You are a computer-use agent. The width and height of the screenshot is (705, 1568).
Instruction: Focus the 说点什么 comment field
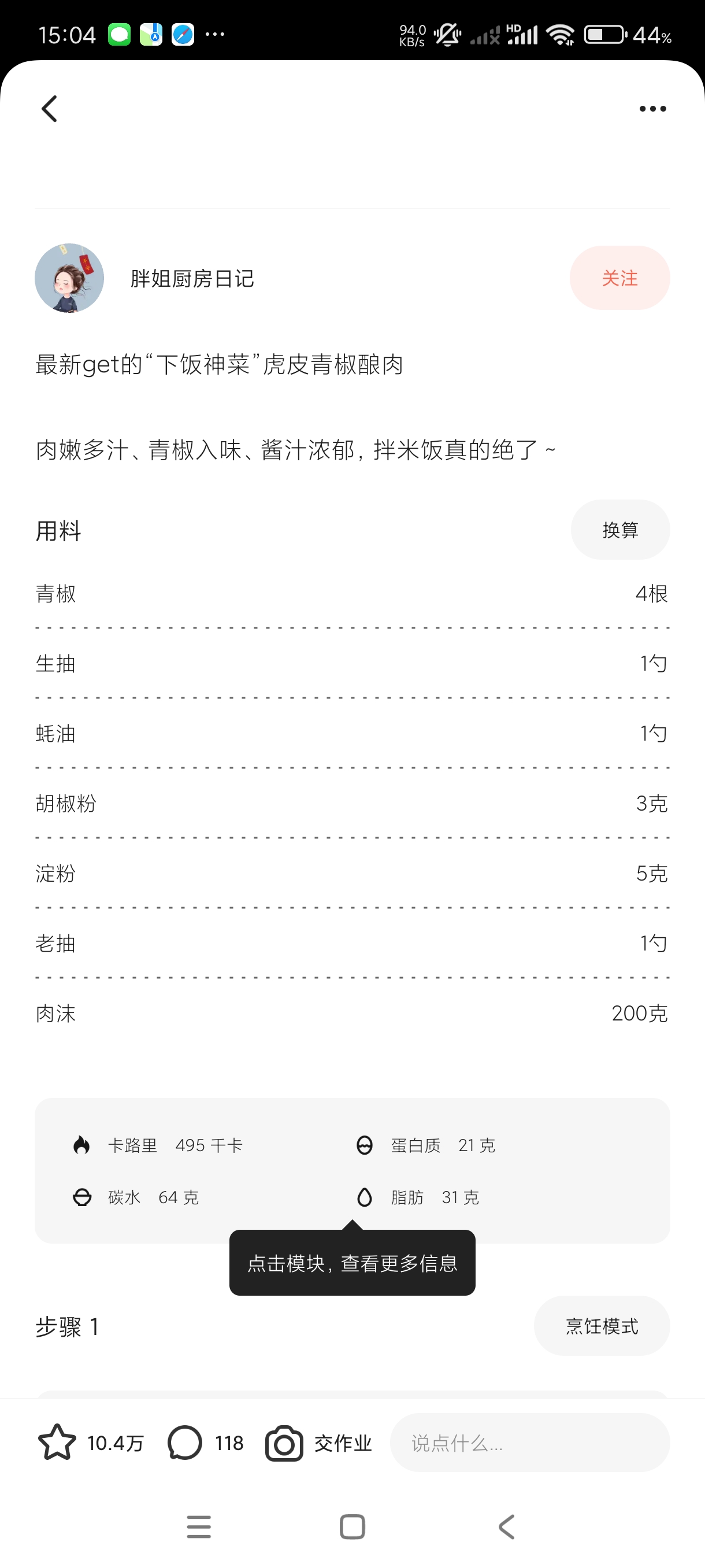point(529,1442)
